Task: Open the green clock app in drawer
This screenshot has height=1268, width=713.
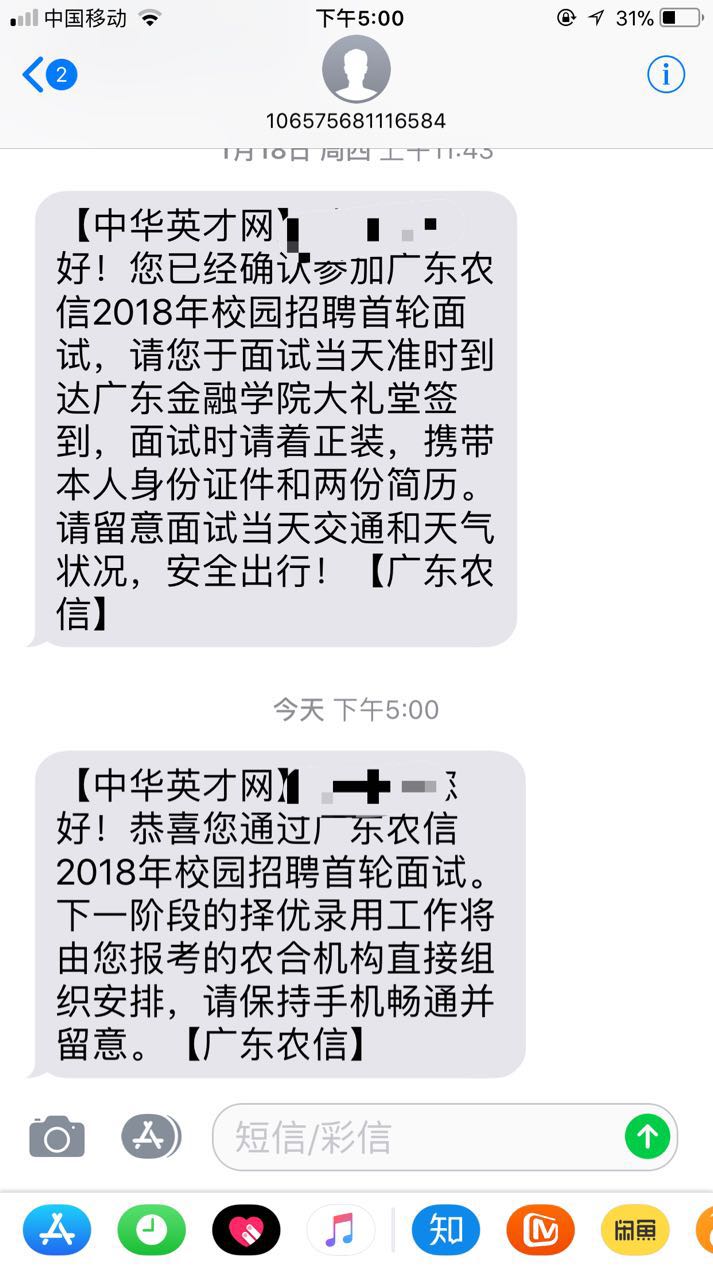Action: click(x=151, y=1230)
